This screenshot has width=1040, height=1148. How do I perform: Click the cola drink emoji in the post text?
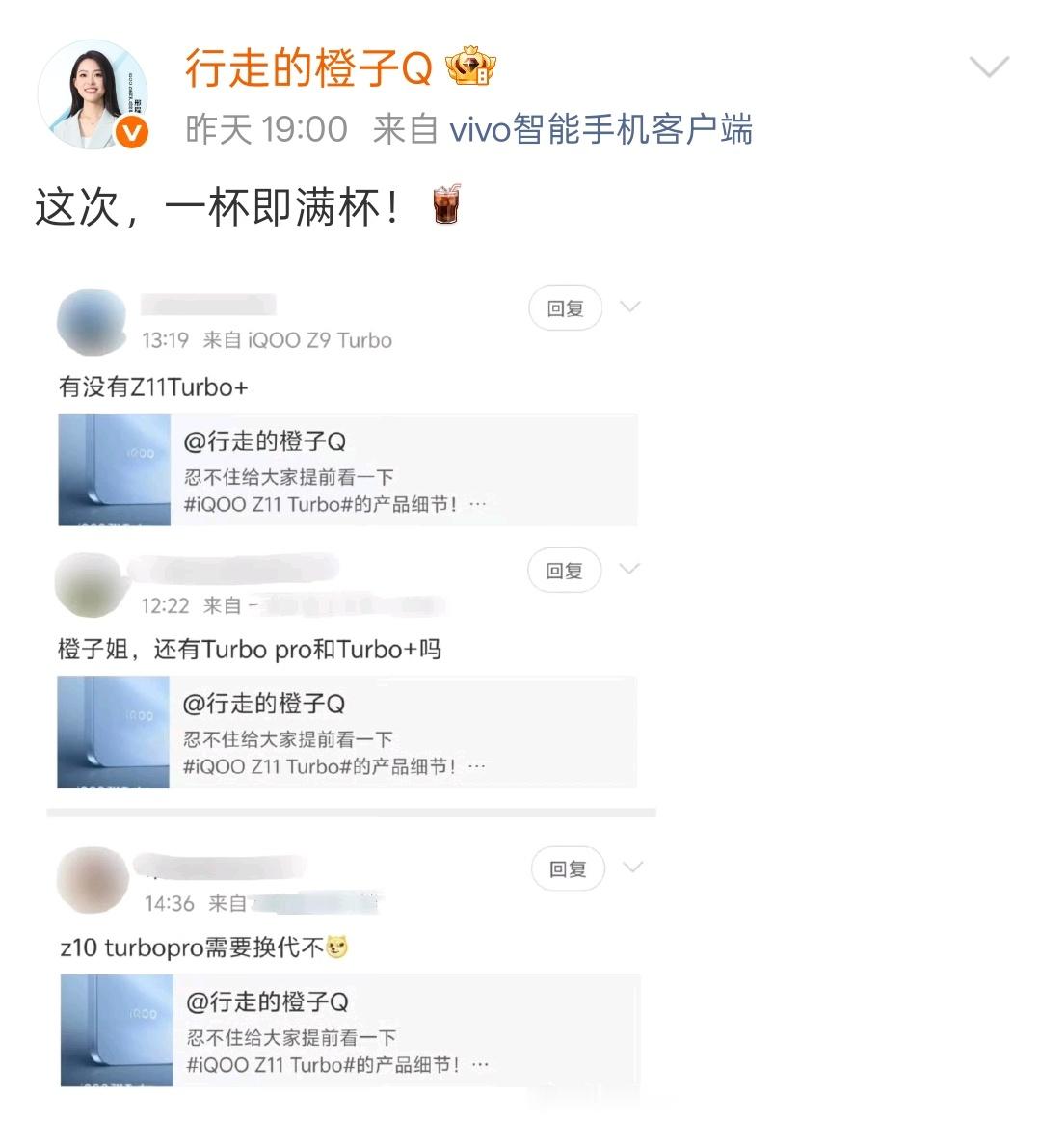445,205
